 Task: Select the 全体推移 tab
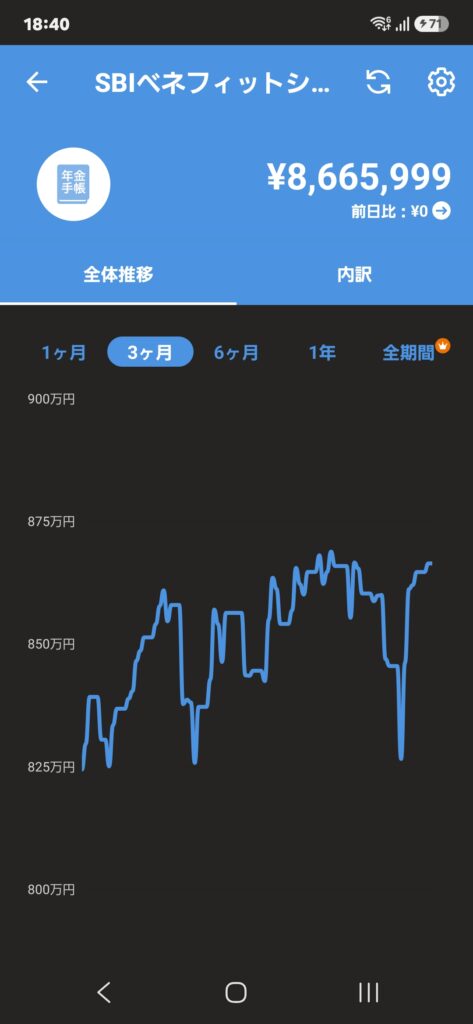coord(118,275)
